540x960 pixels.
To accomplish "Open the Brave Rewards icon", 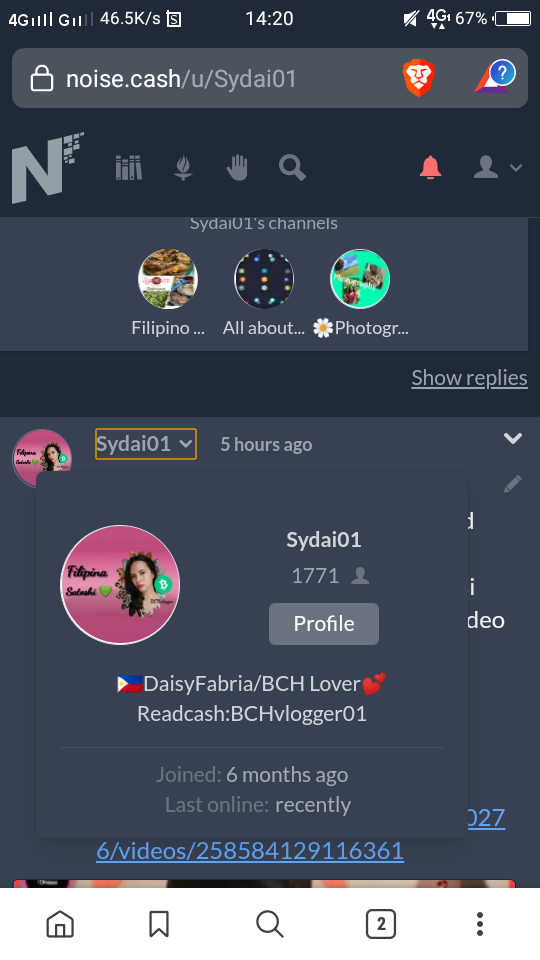I will click(495, 77).
